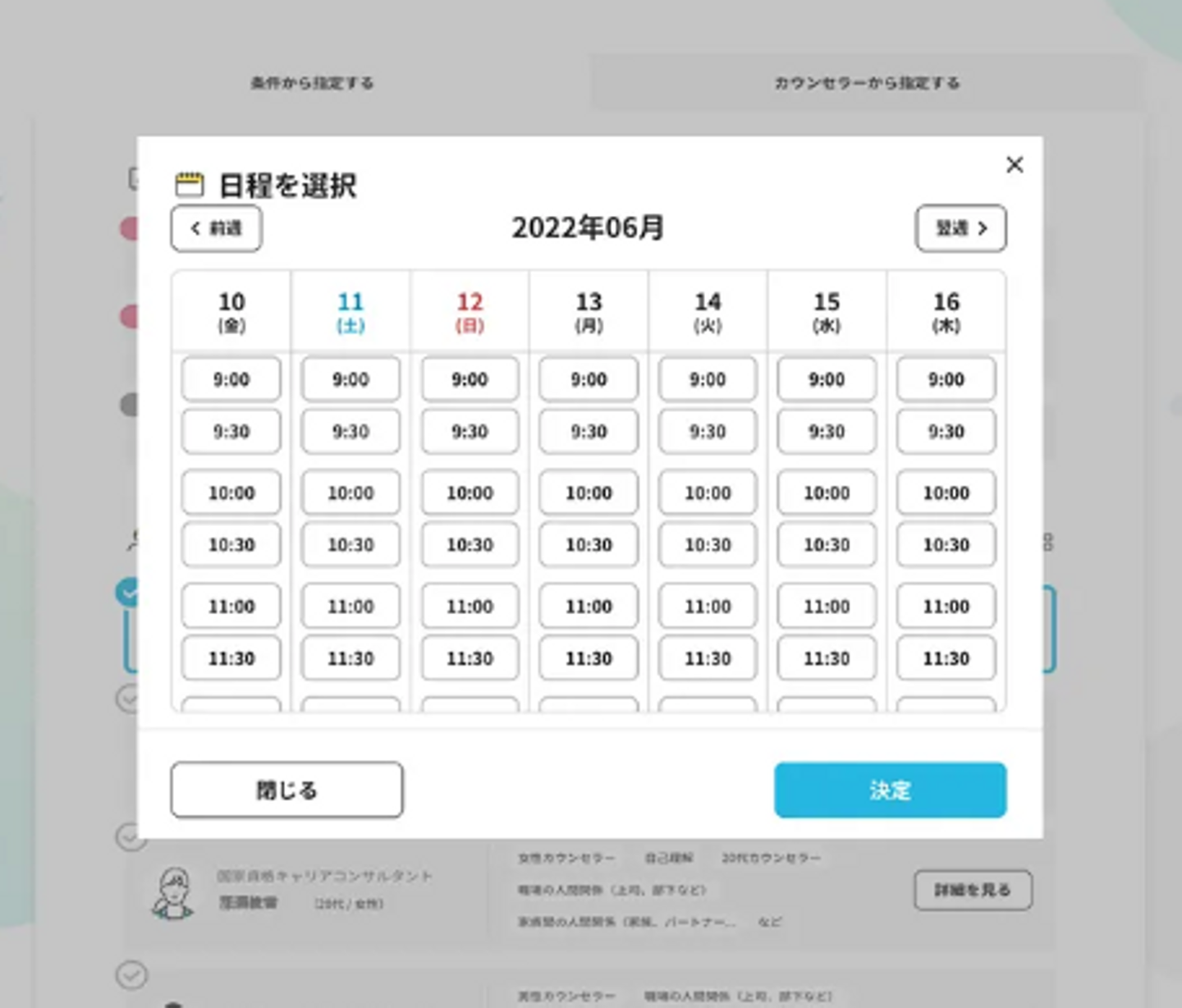Go to the previous week (前週)
Viewport: 1182px width, 1008px height.
(217, 228)
